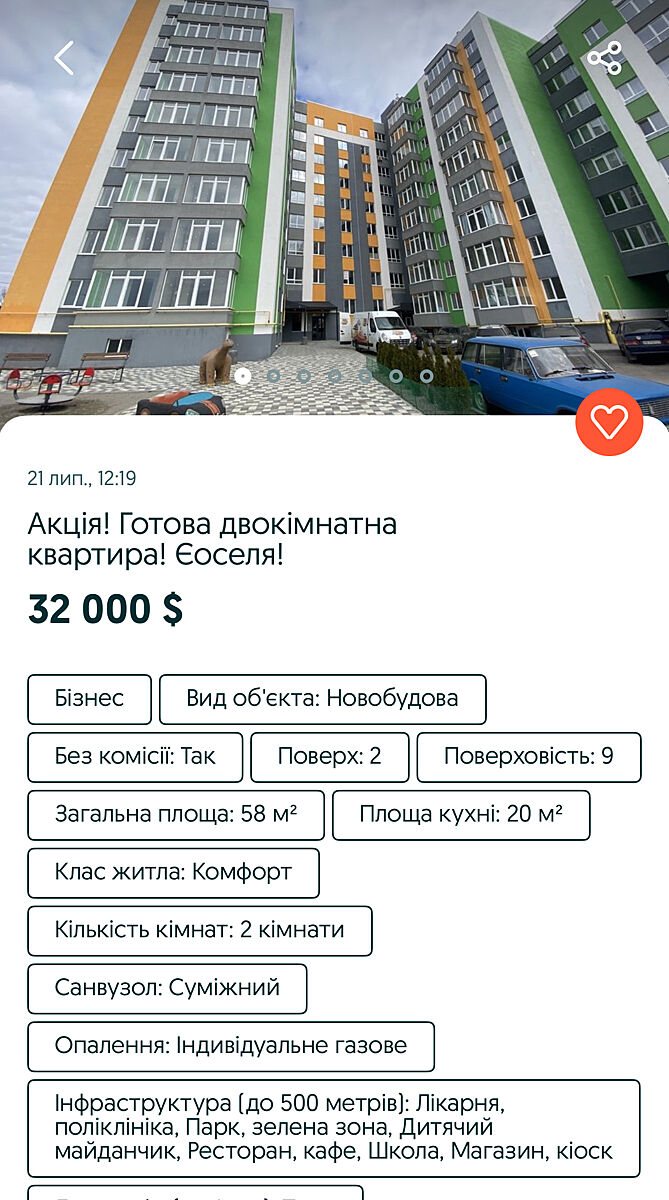
Task: Tap the 'Без комісії: Так' chip
Action: (135, 757)
